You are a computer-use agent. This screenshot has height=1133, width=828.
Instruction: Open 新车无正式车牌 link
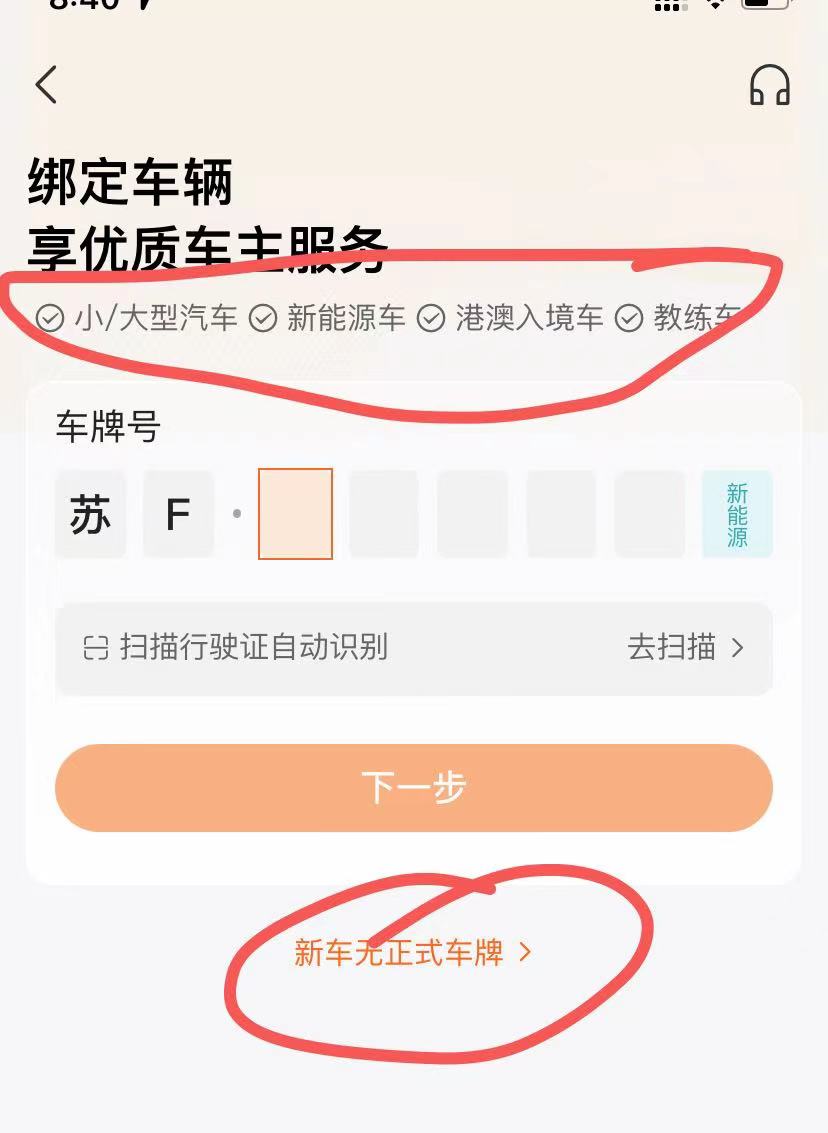tap(412, 953)
